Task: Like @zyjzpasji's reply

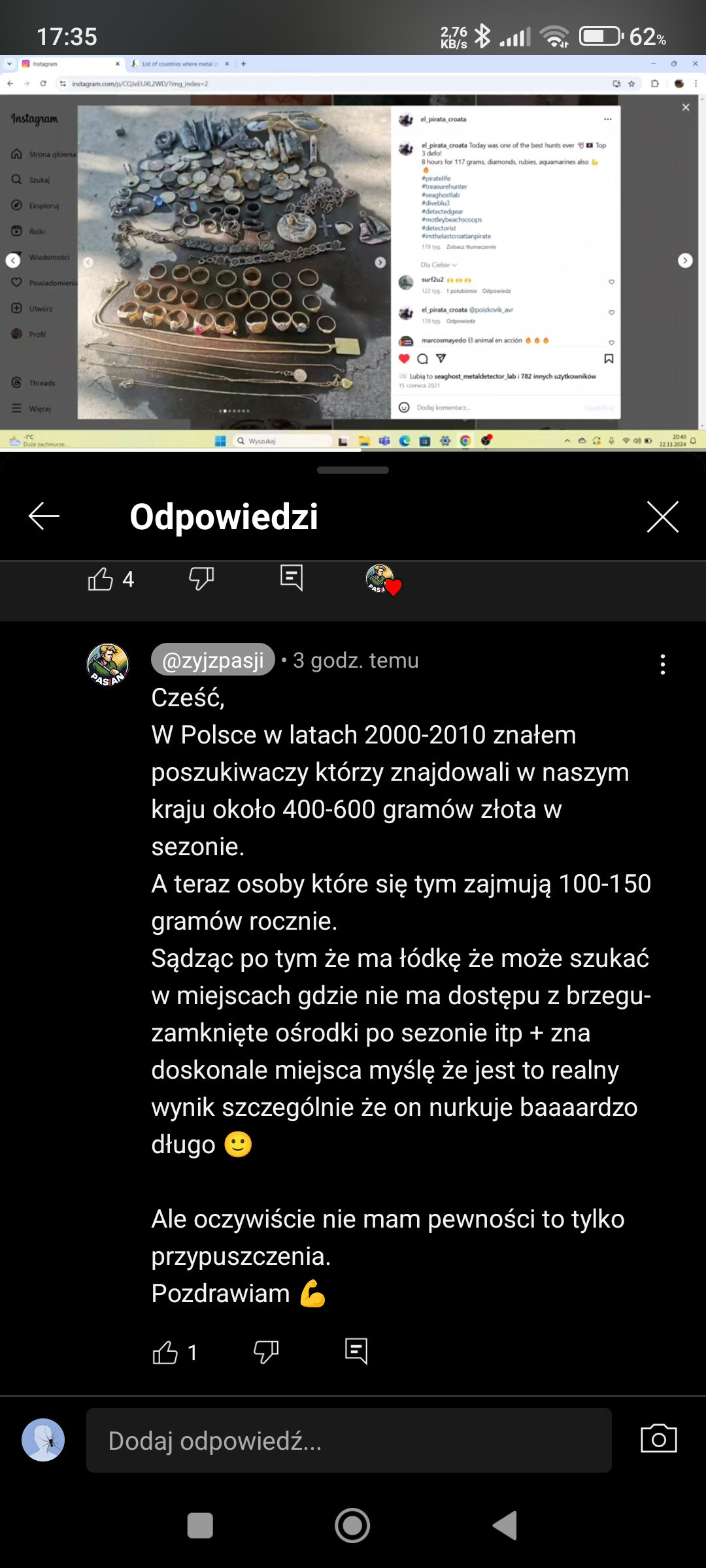Action: [x=165, y=1352]
